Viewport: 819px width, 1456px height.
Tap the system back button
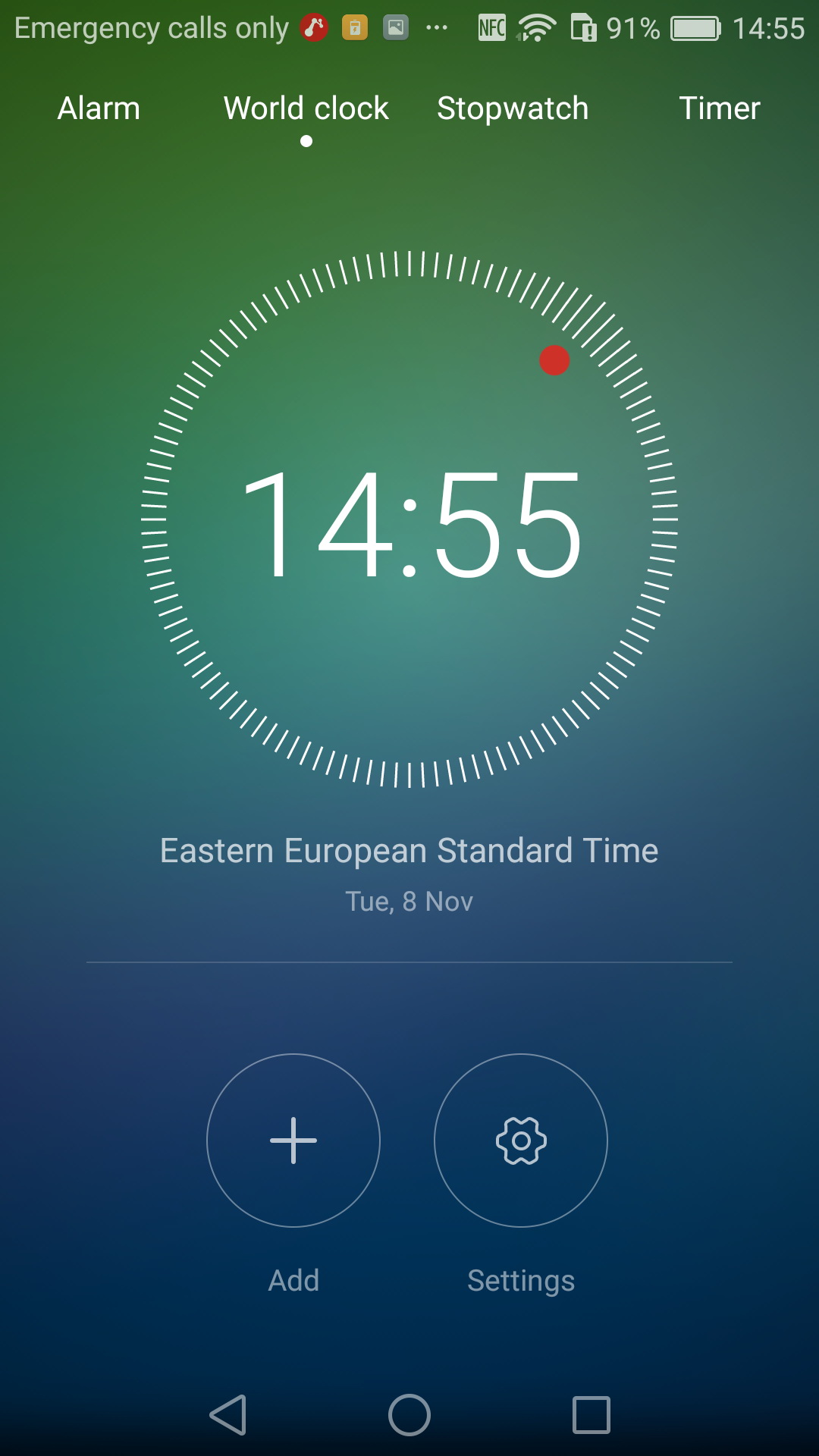coord(228,1415)
